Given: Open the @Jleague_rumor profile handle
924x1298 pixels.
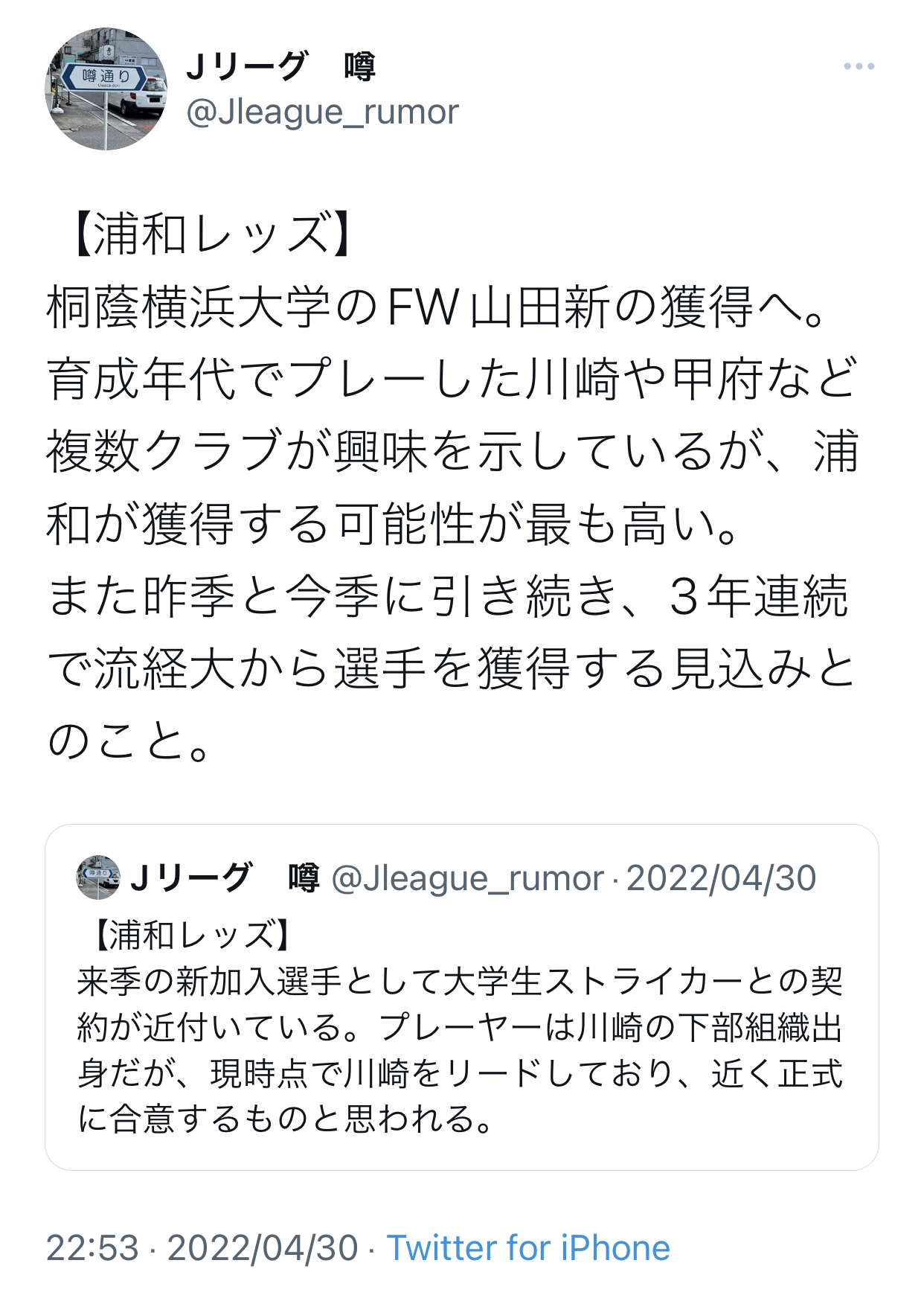Looking at the screenshot, I should [322, 112].
